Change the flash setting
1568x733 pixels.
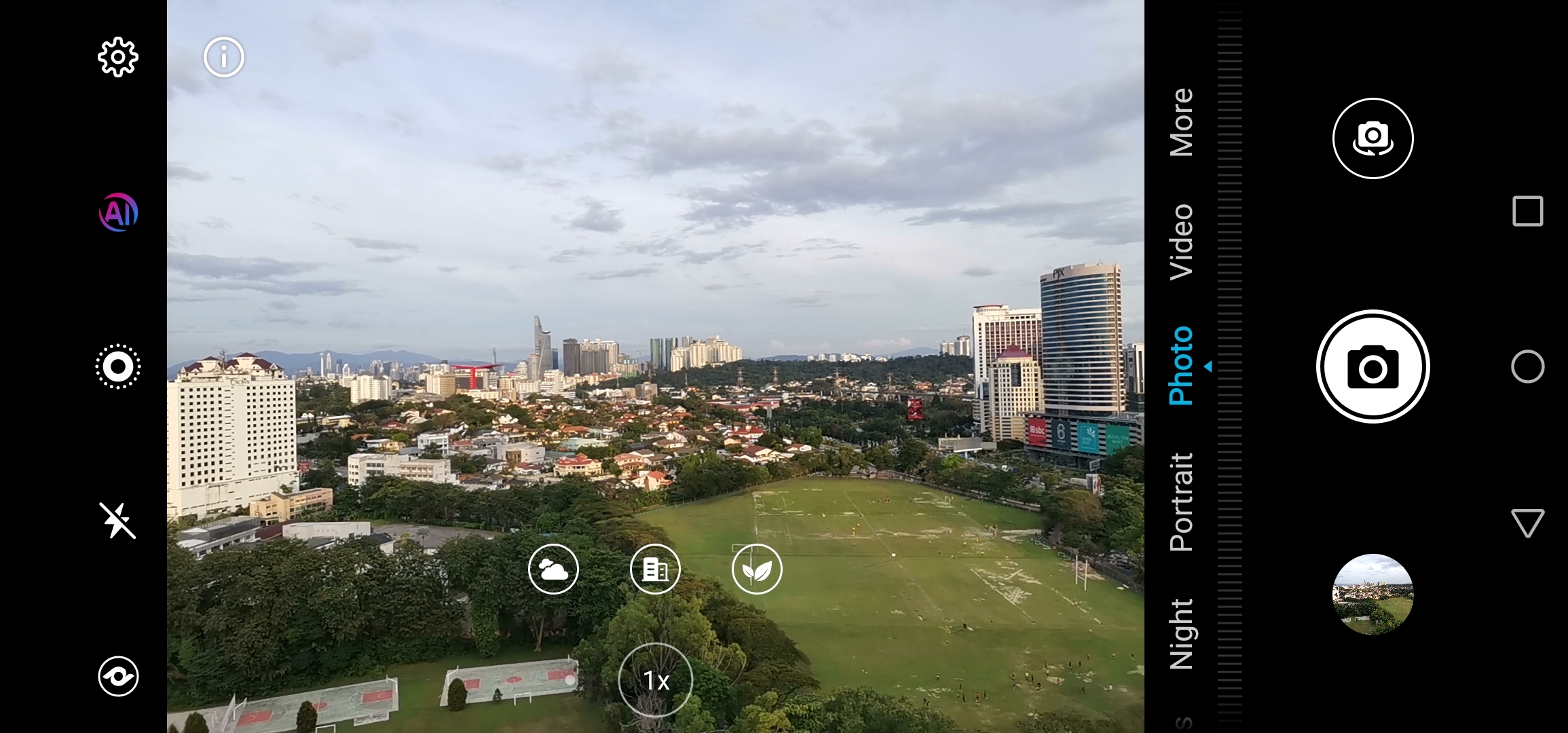[118, 521]
